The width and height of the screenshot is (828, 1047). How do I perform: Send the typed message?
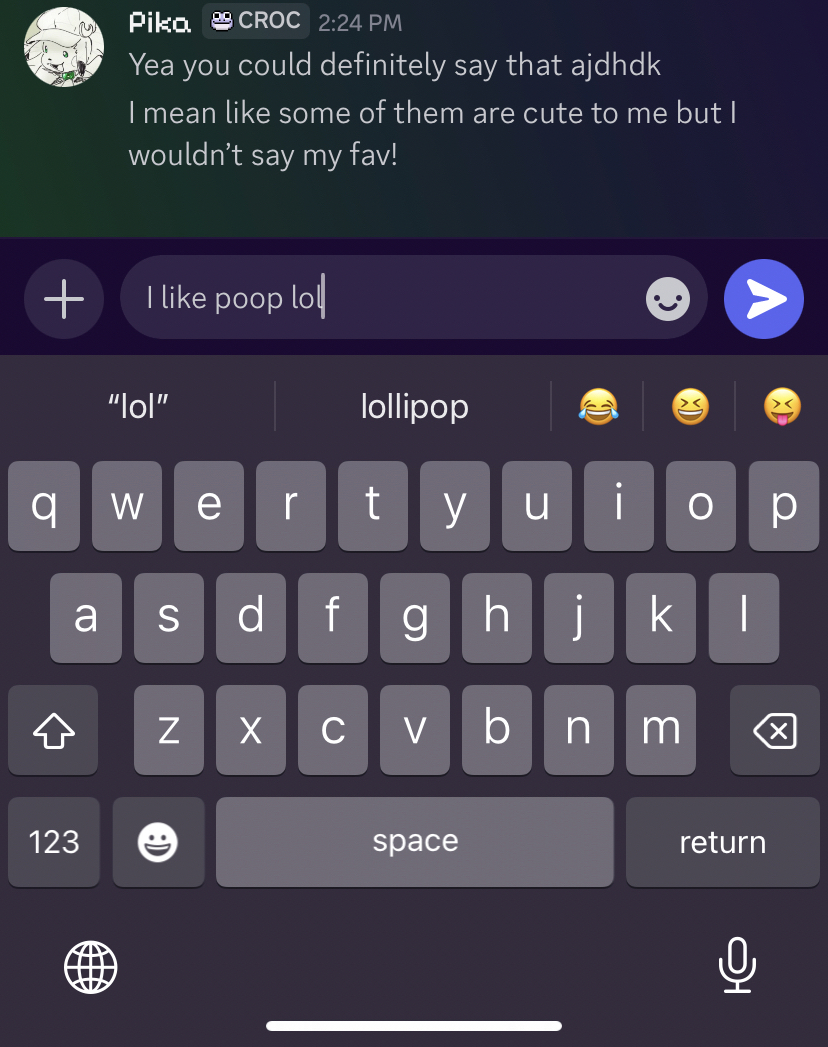click(763, 299)
